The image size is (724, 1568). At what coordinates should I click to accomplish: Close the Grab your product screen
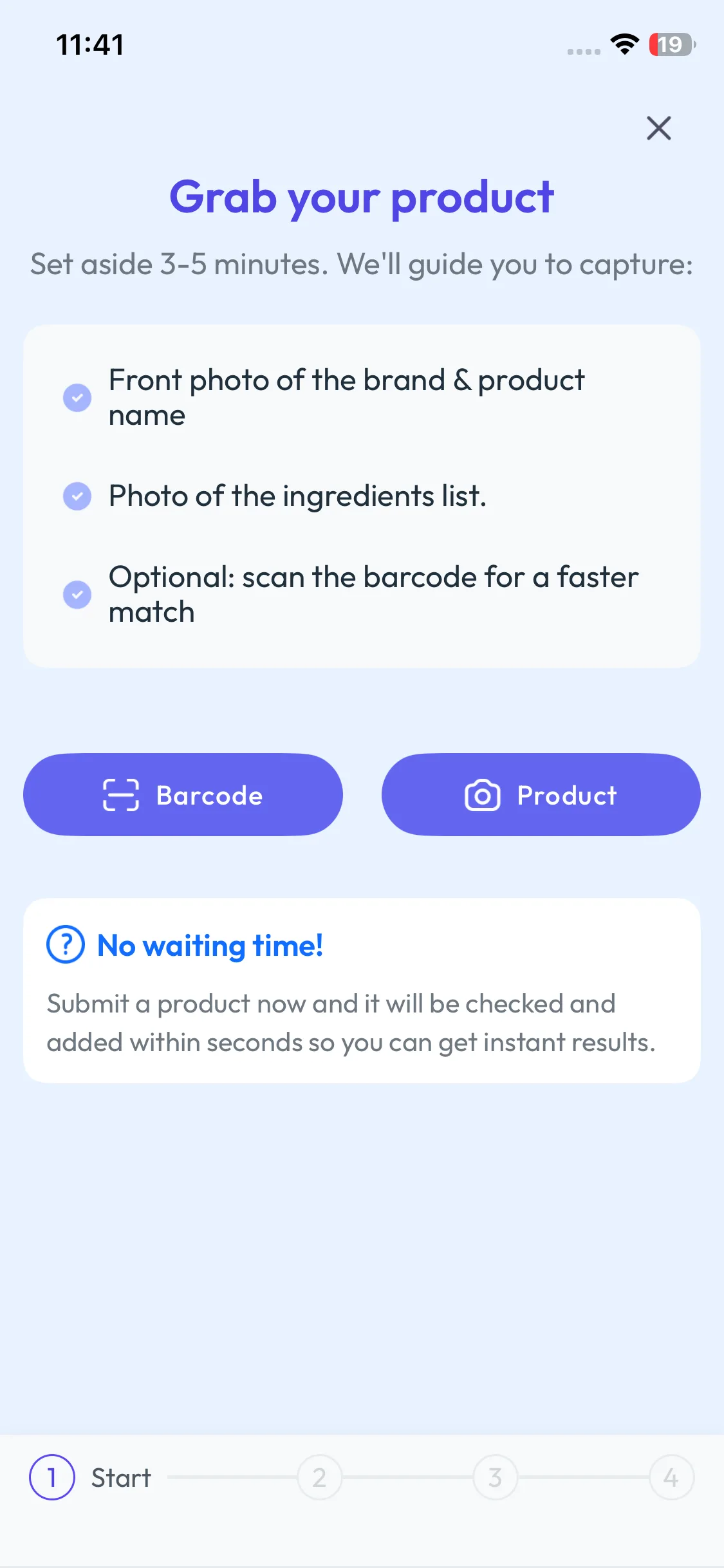click(x=658, y=128)
